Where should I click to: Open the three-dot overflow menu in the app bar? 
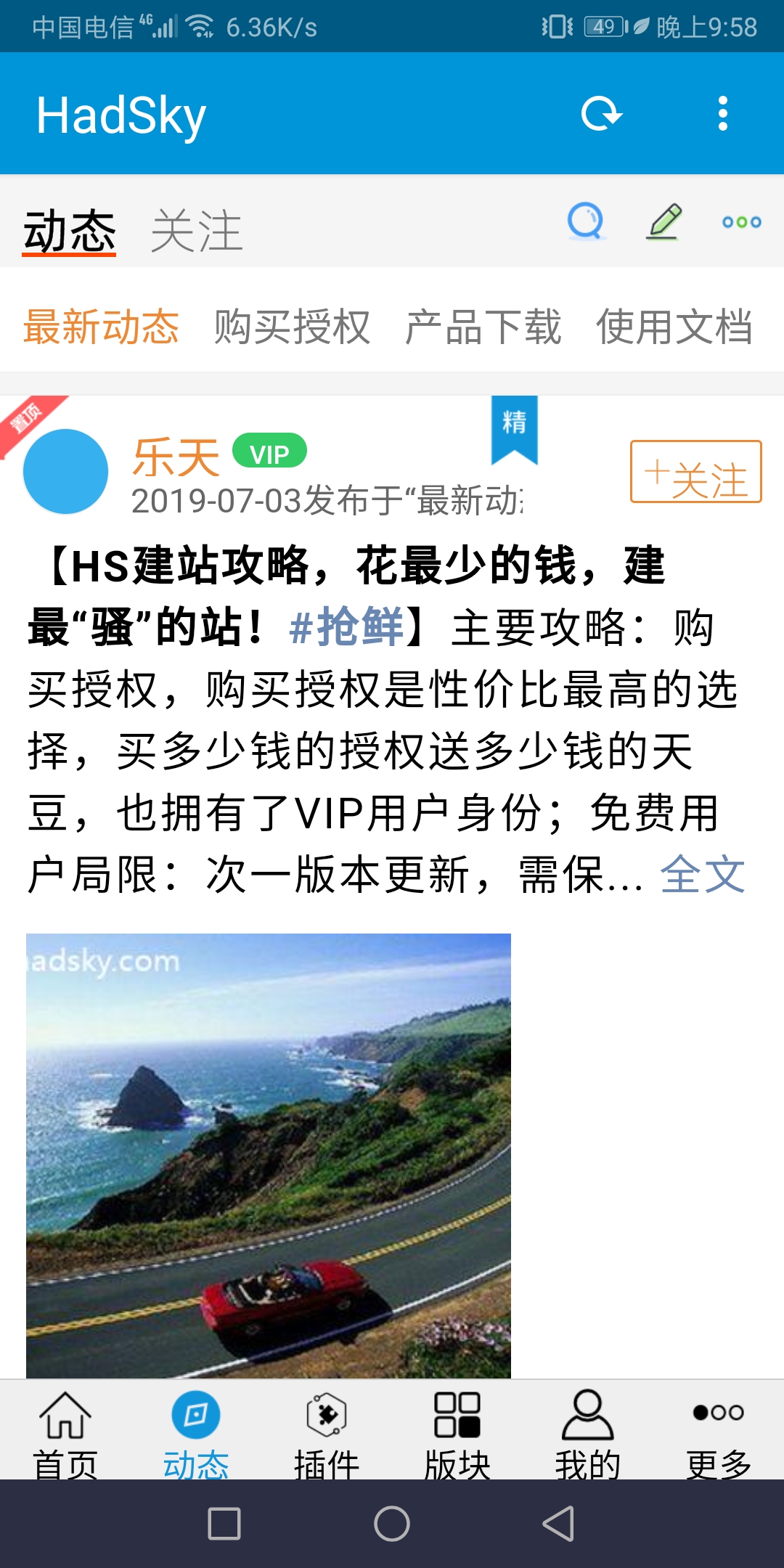click(x=722, y=114)
